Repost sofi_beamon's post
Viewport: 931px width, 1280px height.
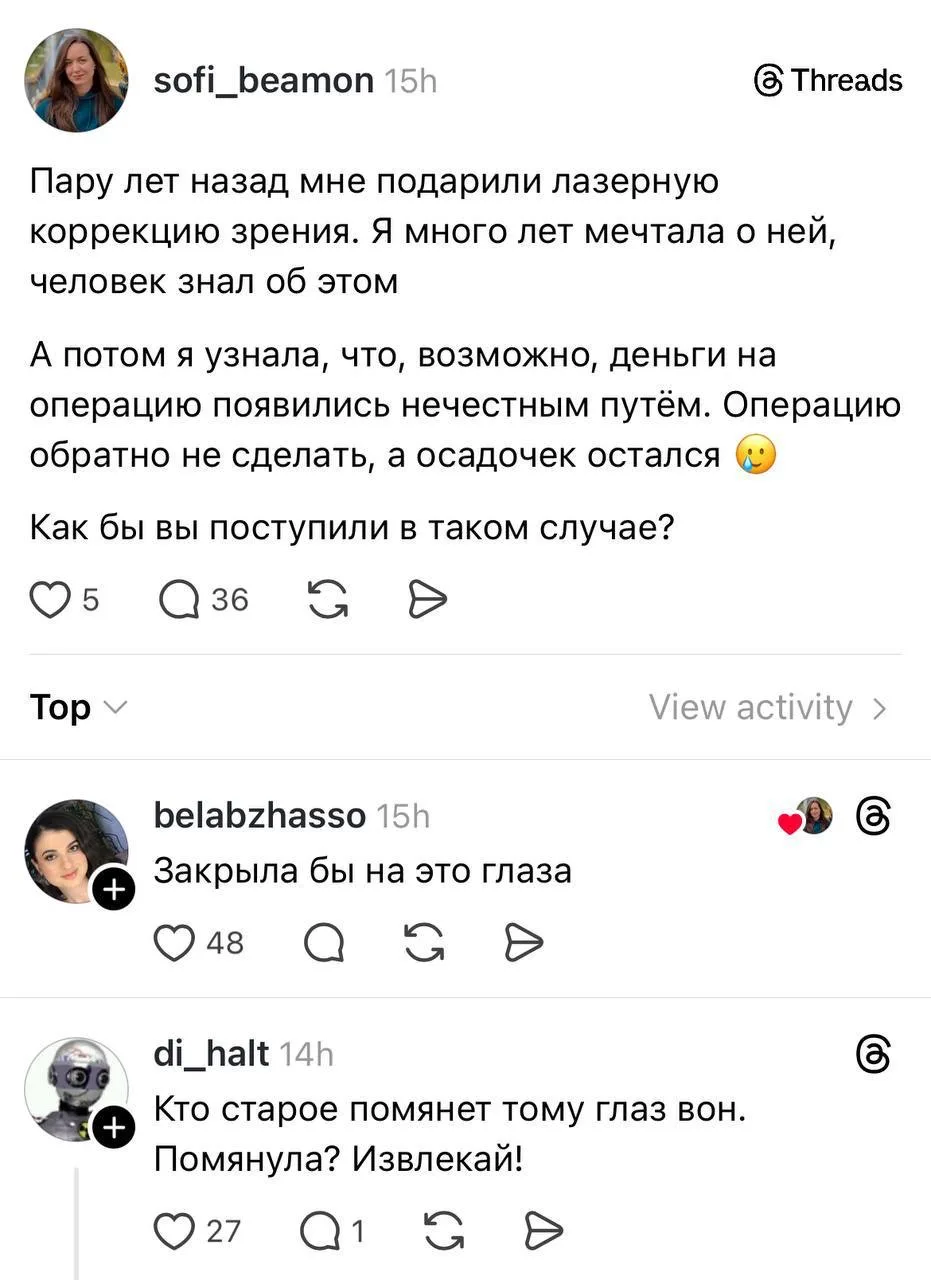pos(323,599)
